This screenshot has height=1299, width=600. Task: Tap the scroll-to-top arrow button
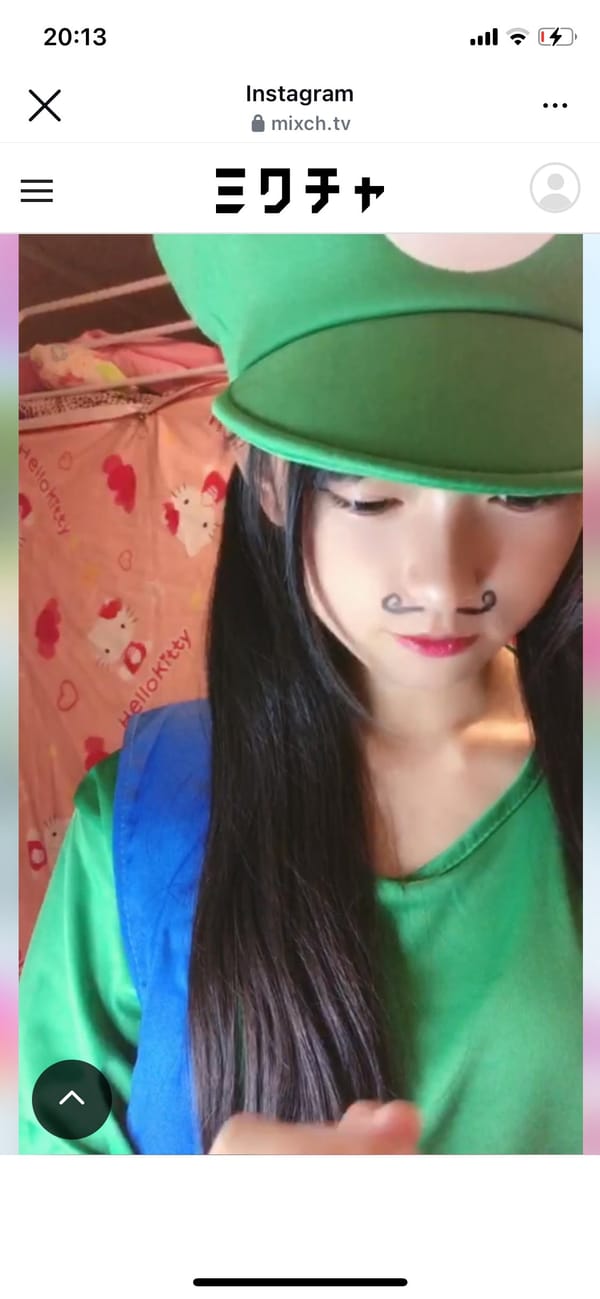tap(71, 1099)
